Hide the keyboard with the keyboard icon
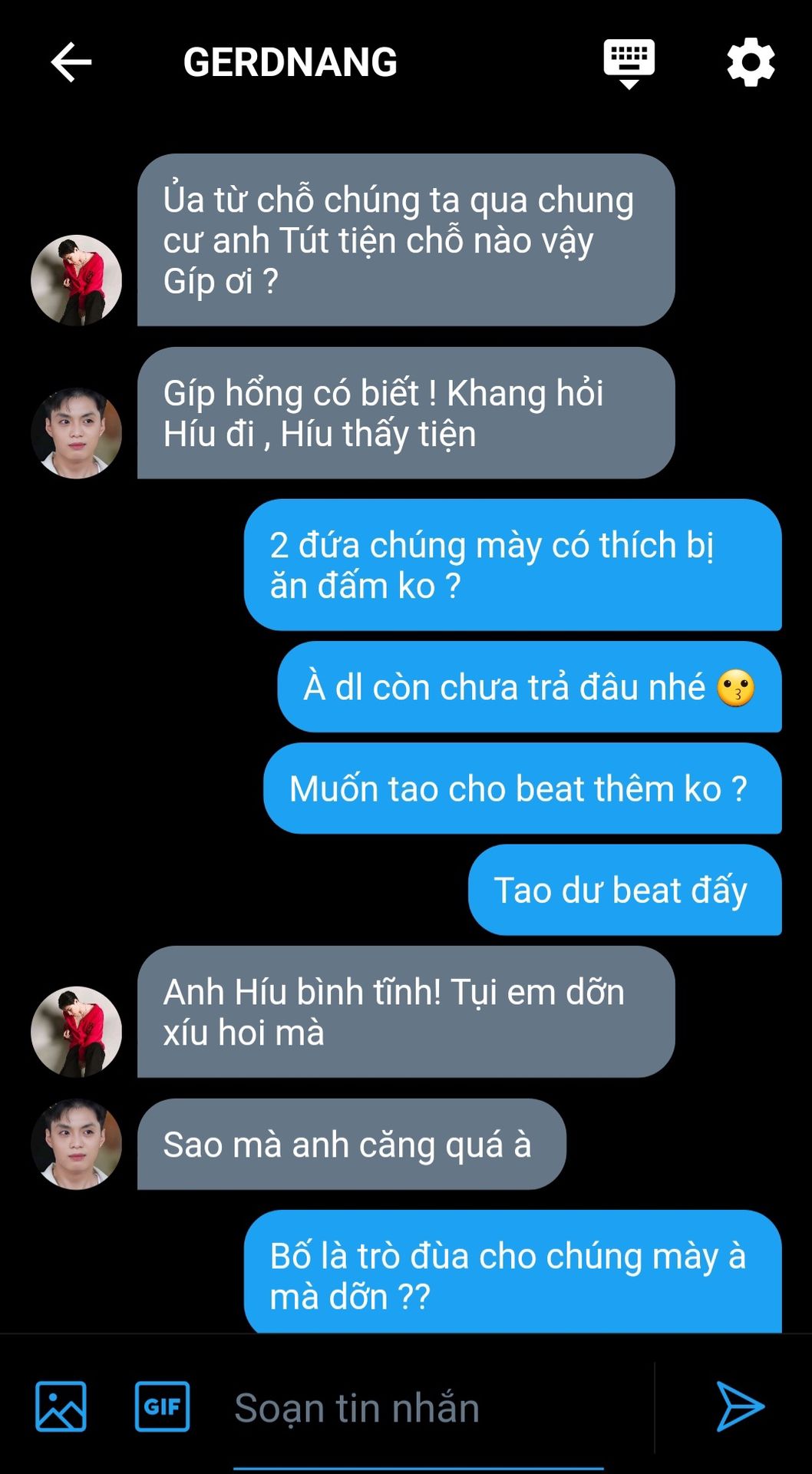 pyautogui.click(x=629, y=63)
